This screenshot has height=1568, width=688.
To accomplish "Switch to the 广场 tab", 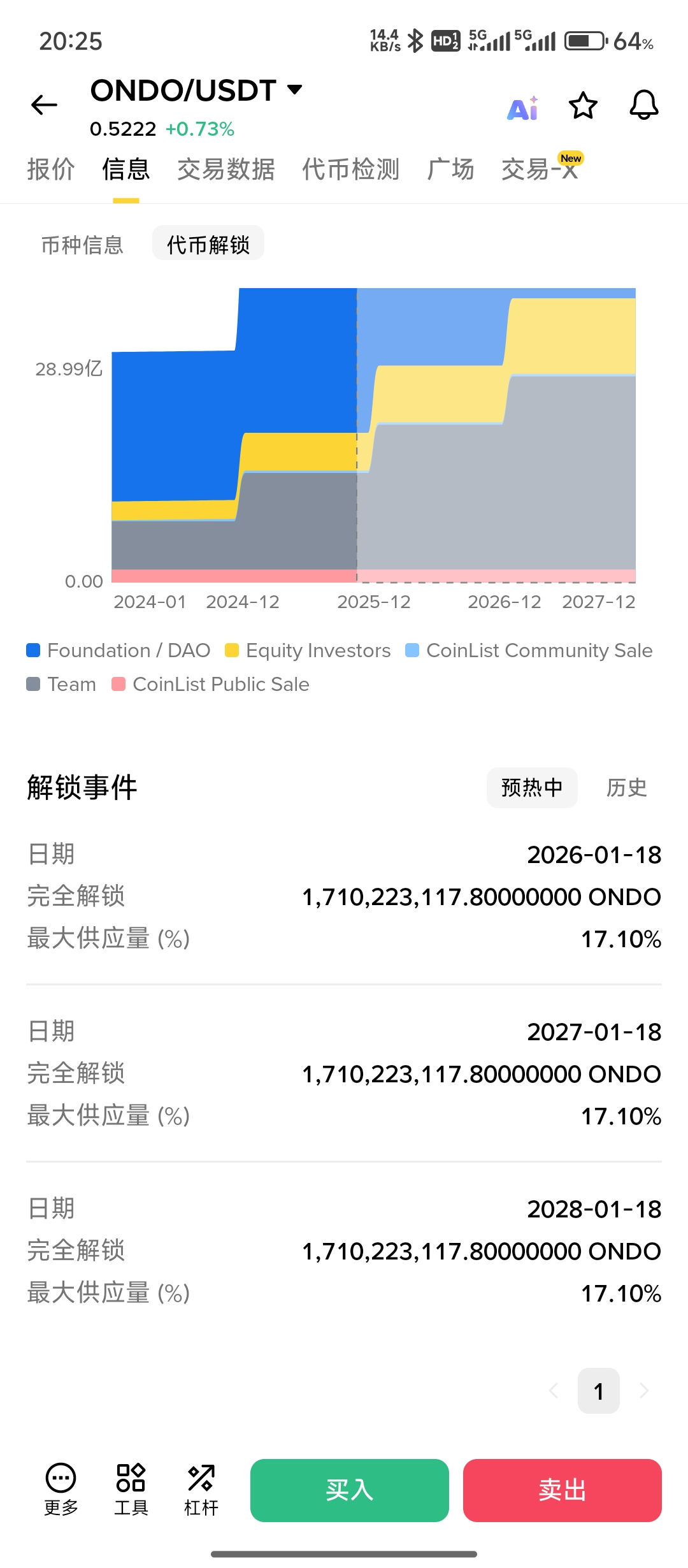I will (450, 170).
